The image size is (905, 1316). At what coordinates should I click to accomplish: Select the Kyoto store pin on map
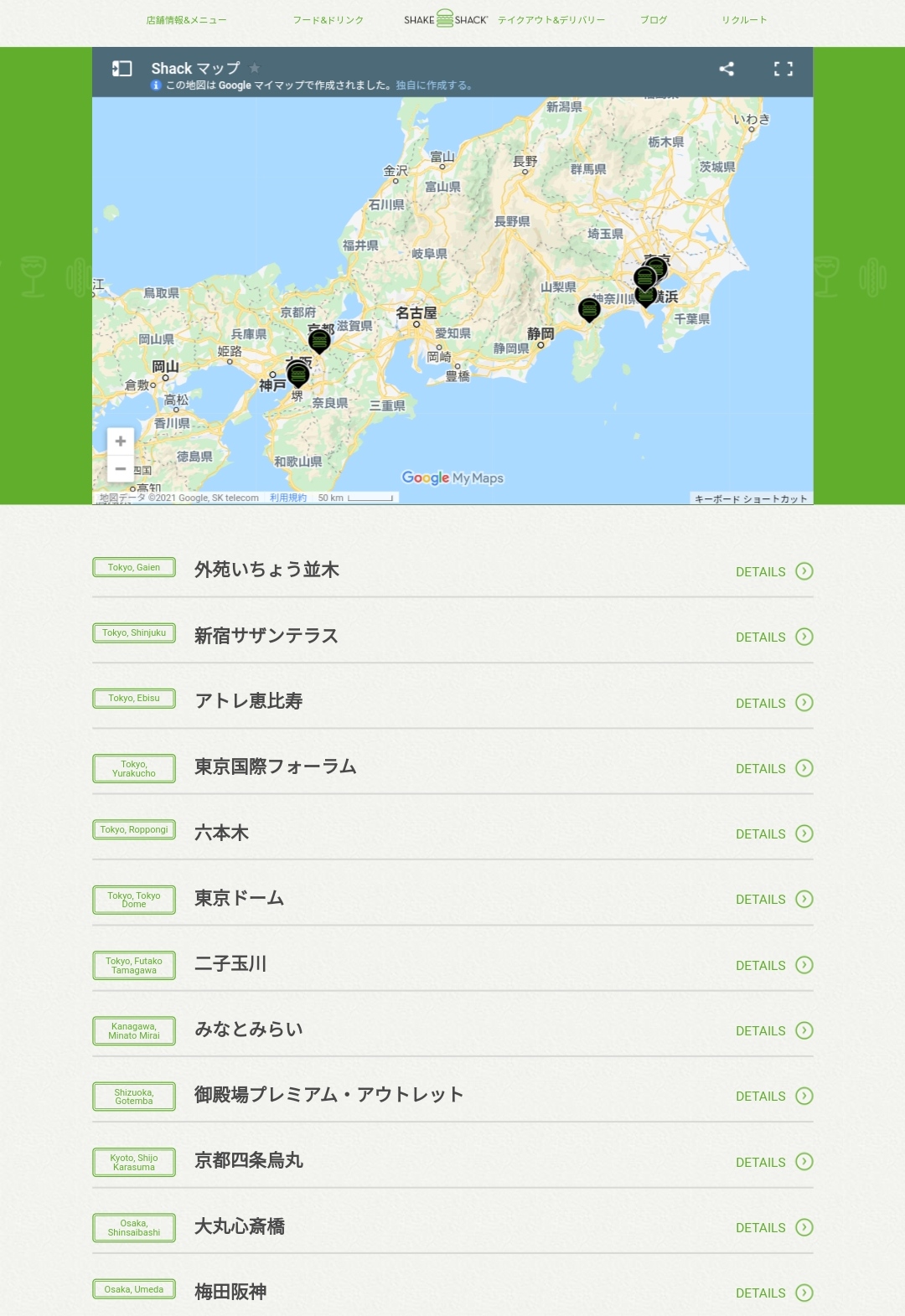[319, 340]
